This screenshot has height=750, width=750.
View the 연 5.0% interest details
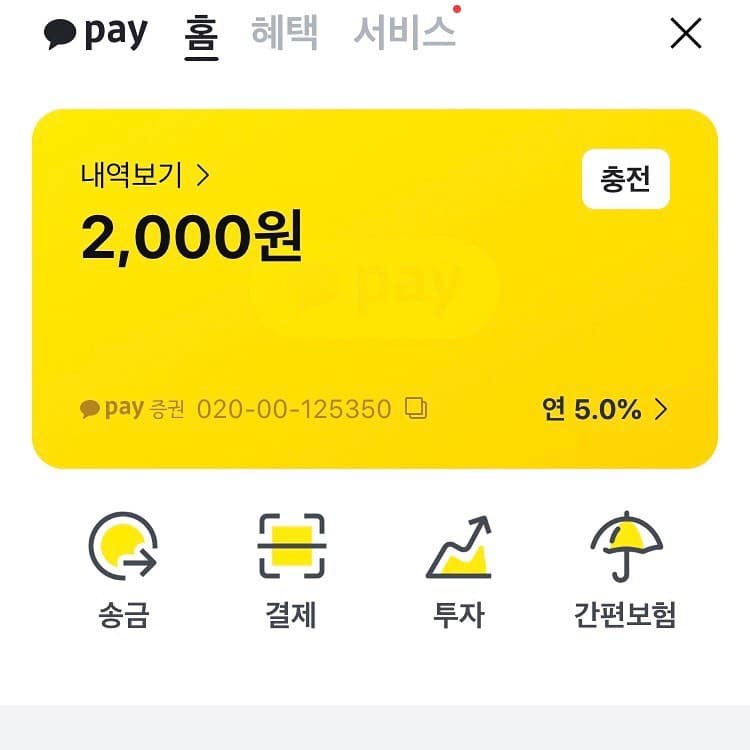pyautogui.click(x=604, y=409)
